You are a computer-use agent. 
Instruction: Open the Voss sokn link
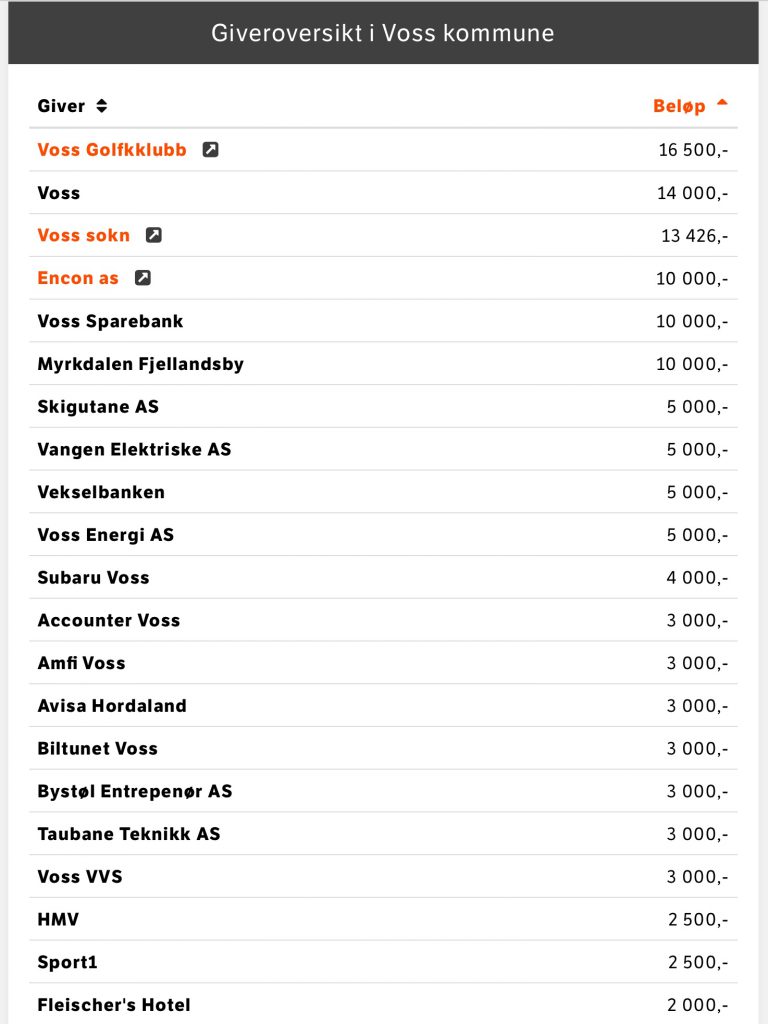pos(84,236)
